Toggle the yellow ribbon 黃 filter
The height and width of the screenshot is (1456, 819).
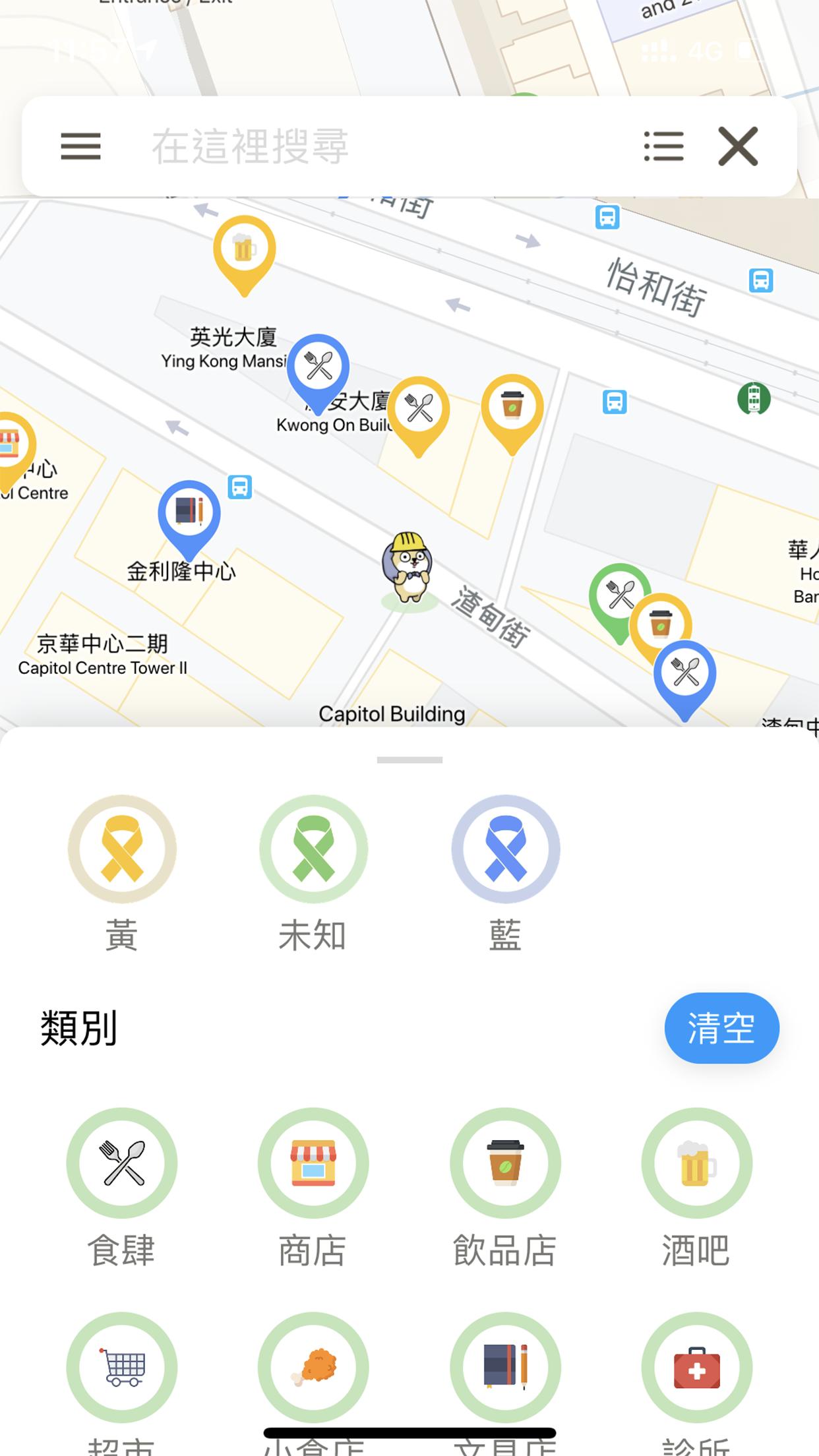(x=122, y=849)
